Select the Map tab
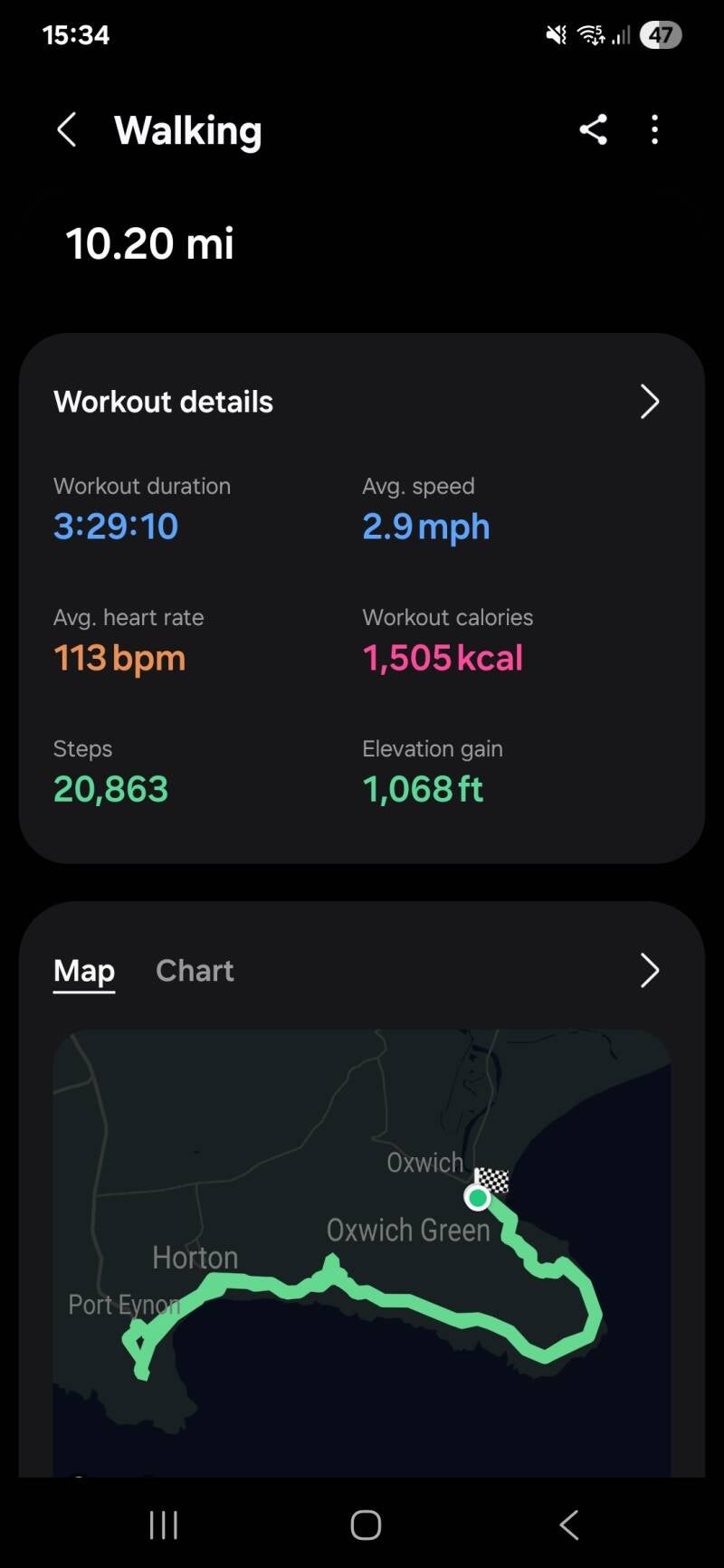 pyautogui.click(x=84, y=971)
